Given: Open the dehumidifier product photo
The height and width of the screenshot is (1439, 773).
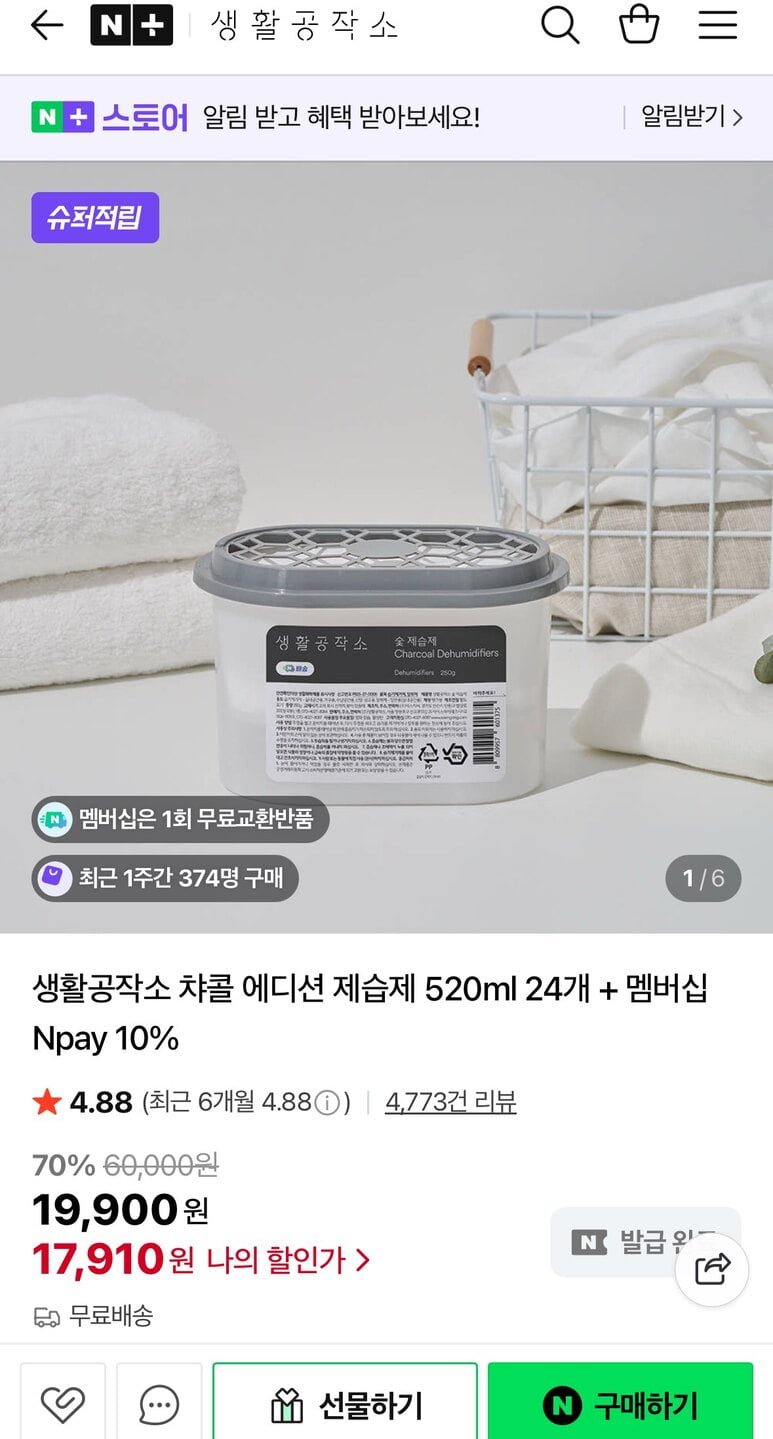Looking at the screenshot, I should 386,547.
